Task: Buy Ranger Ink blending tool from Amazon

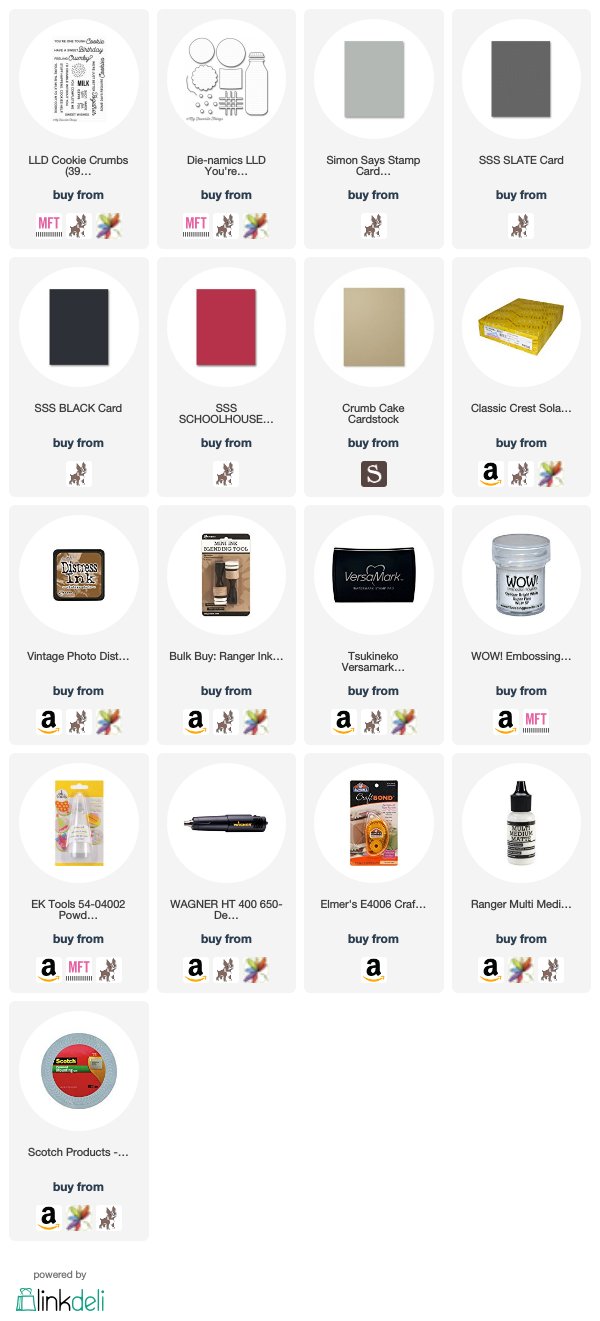Action: 196,721
